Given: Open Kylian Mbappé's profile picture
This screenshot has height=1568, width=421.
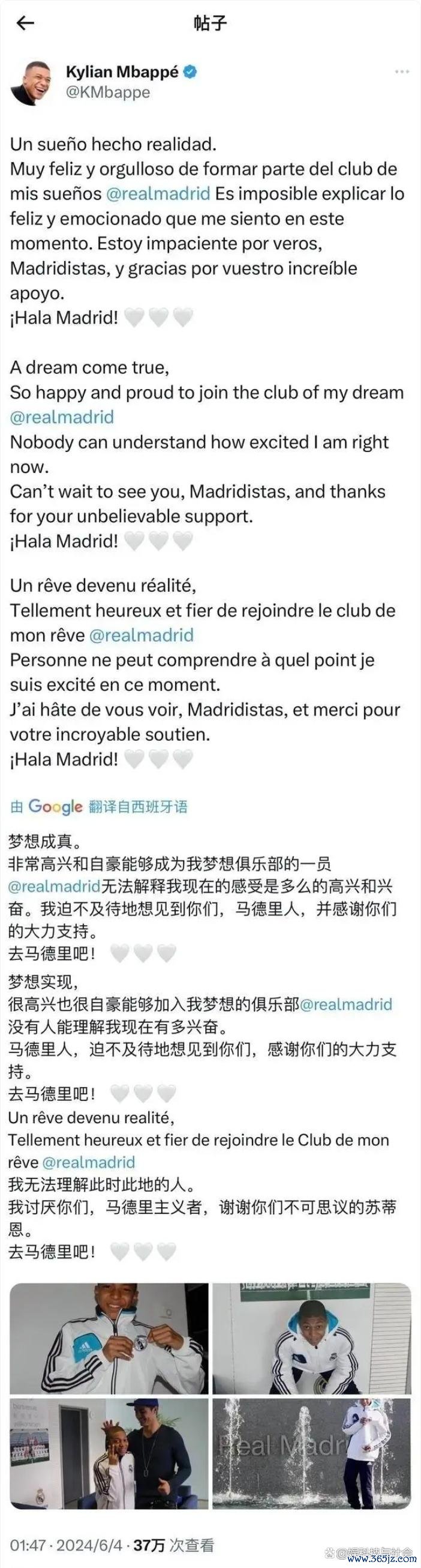Looking at the screenshot, I should coord(31,83).
